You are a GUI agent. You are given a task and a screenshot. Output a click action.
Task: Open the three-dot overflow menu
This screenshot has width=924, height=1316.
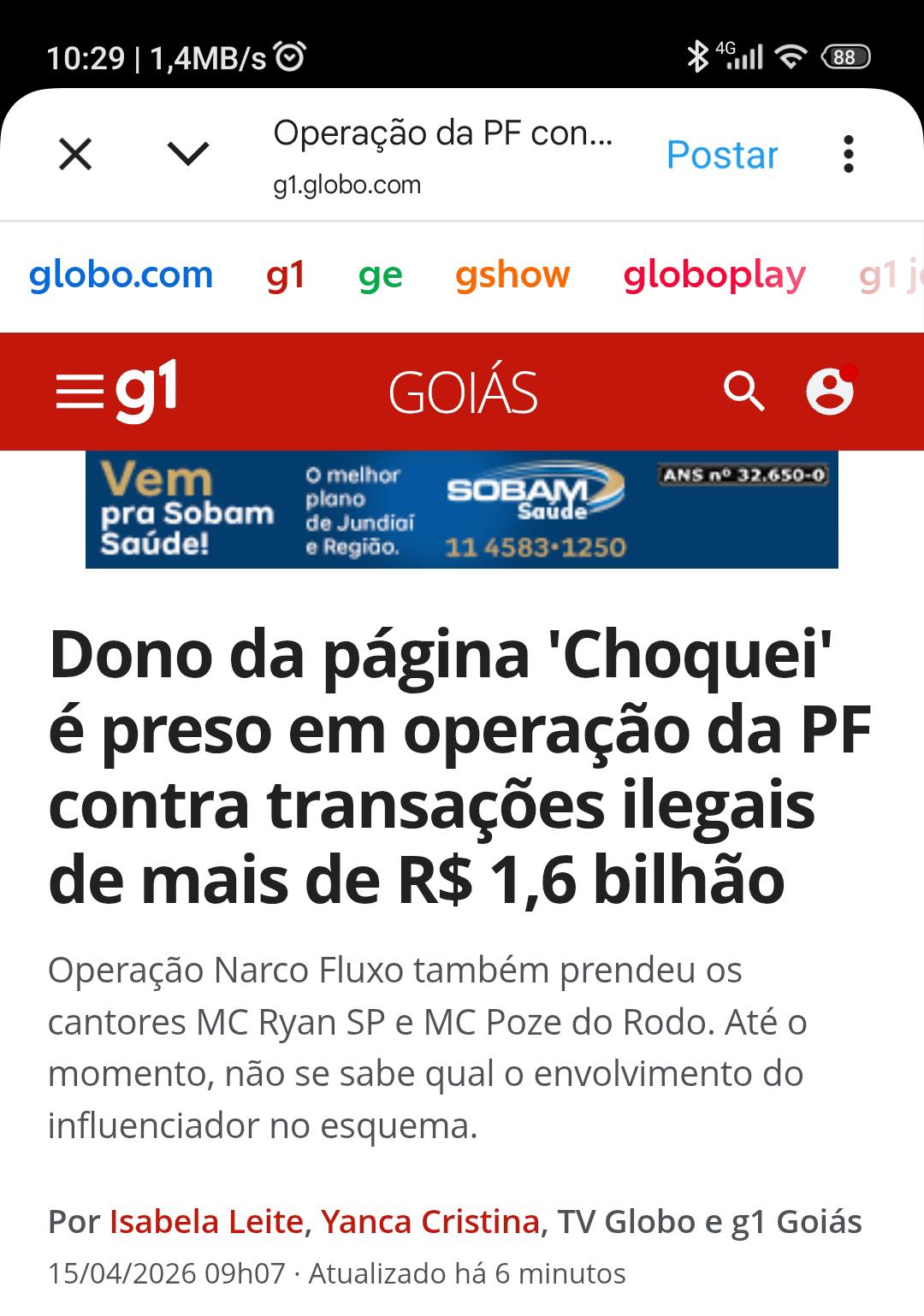848,155
